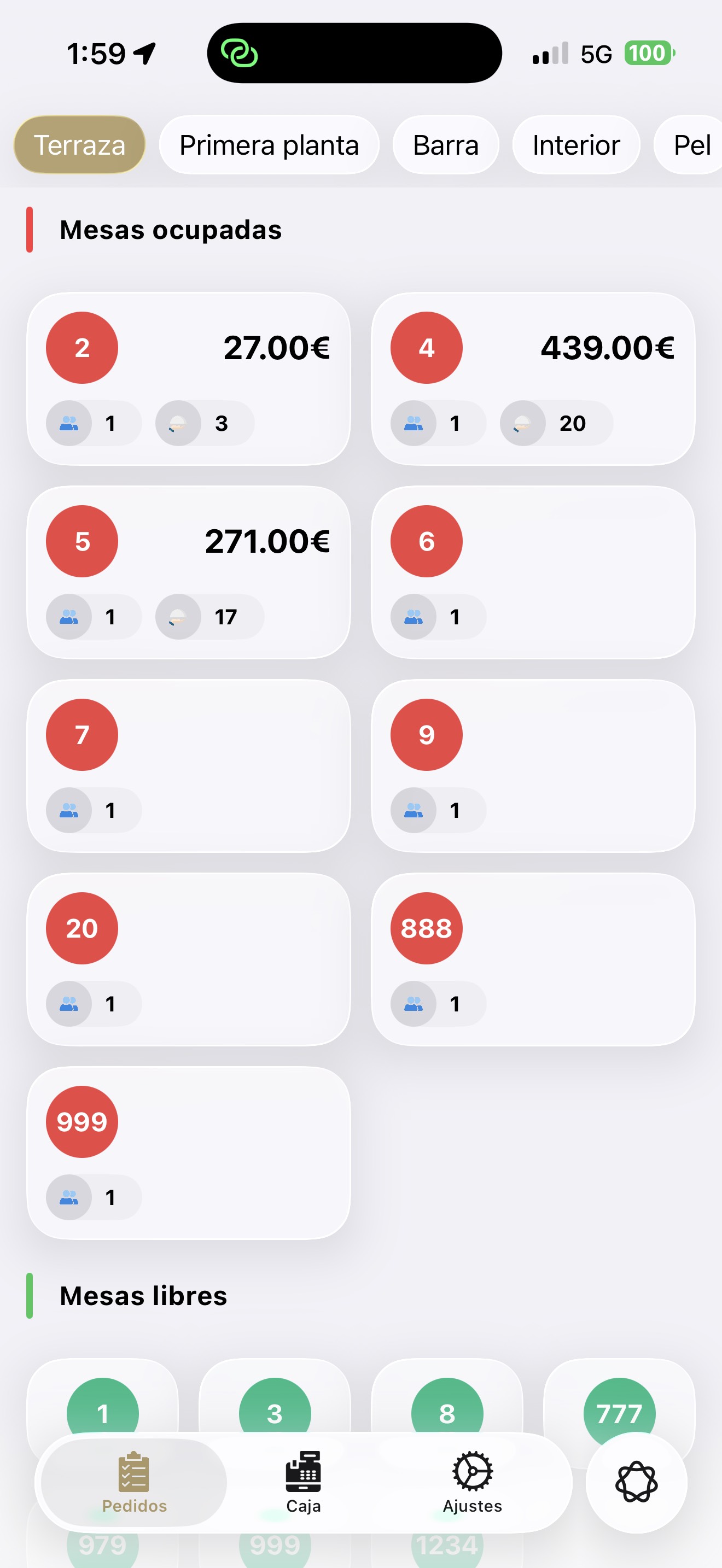Switch to the Primera planta tab
Image resolution: width=722 pixels, height=1568 pixels.
point(269,145)
